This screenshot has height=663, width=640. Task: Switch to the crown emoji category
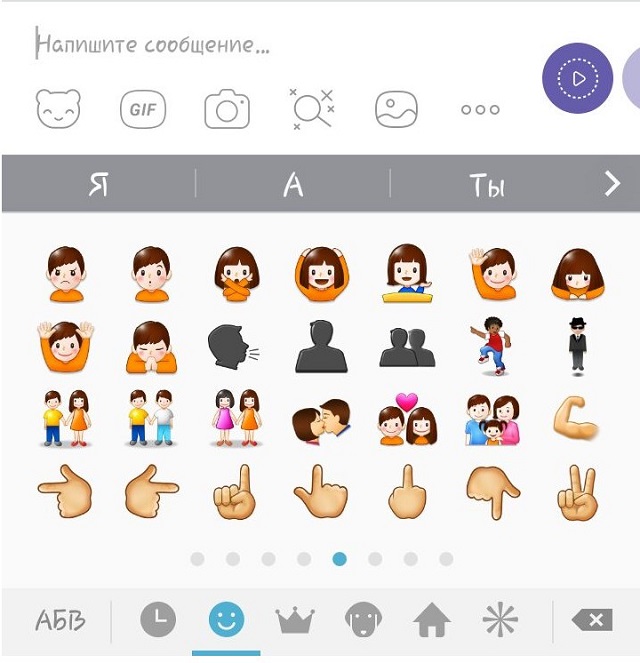point(295,621)
